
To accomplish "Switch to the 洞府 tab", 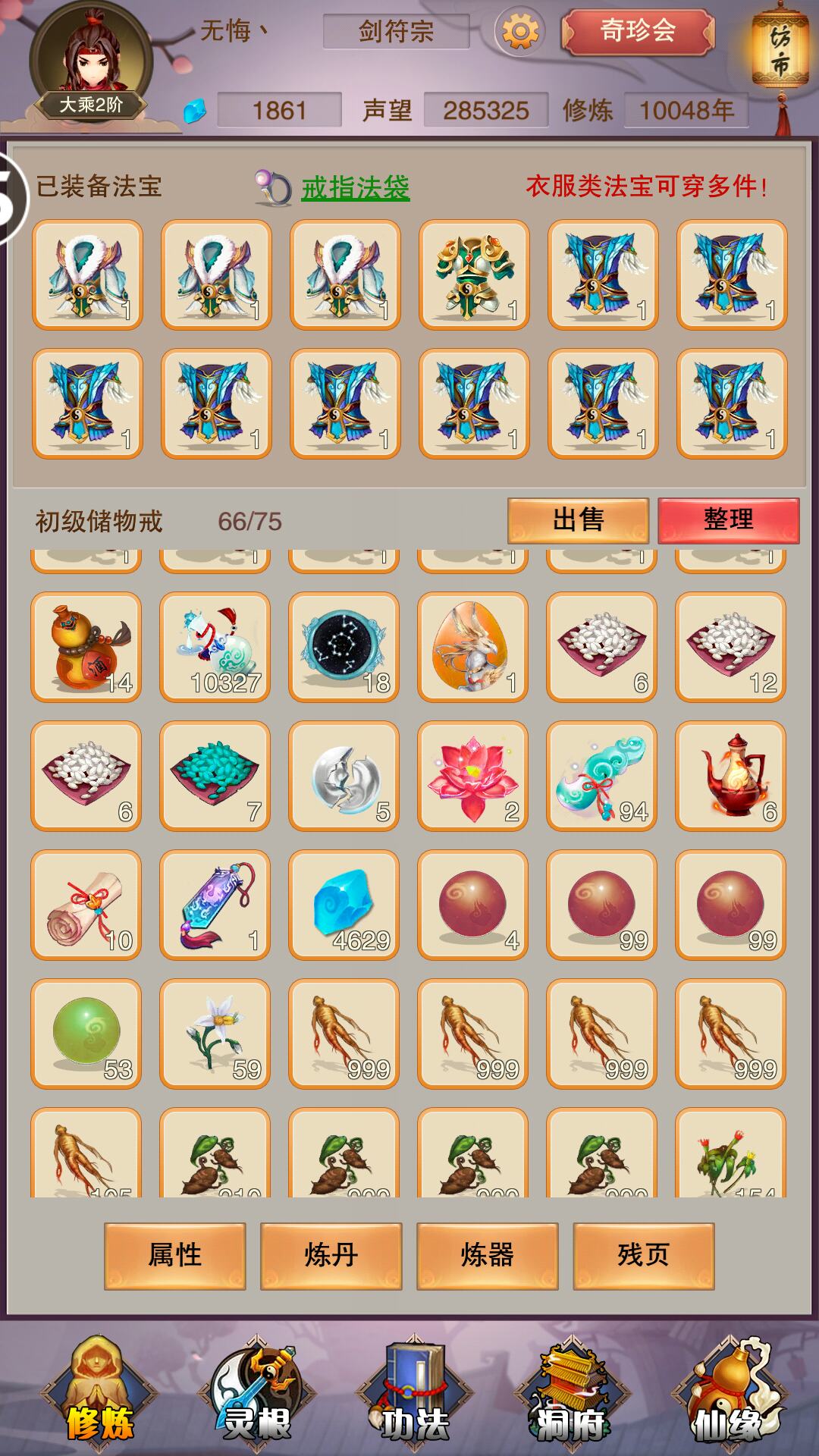I will tap(571, 1392).
